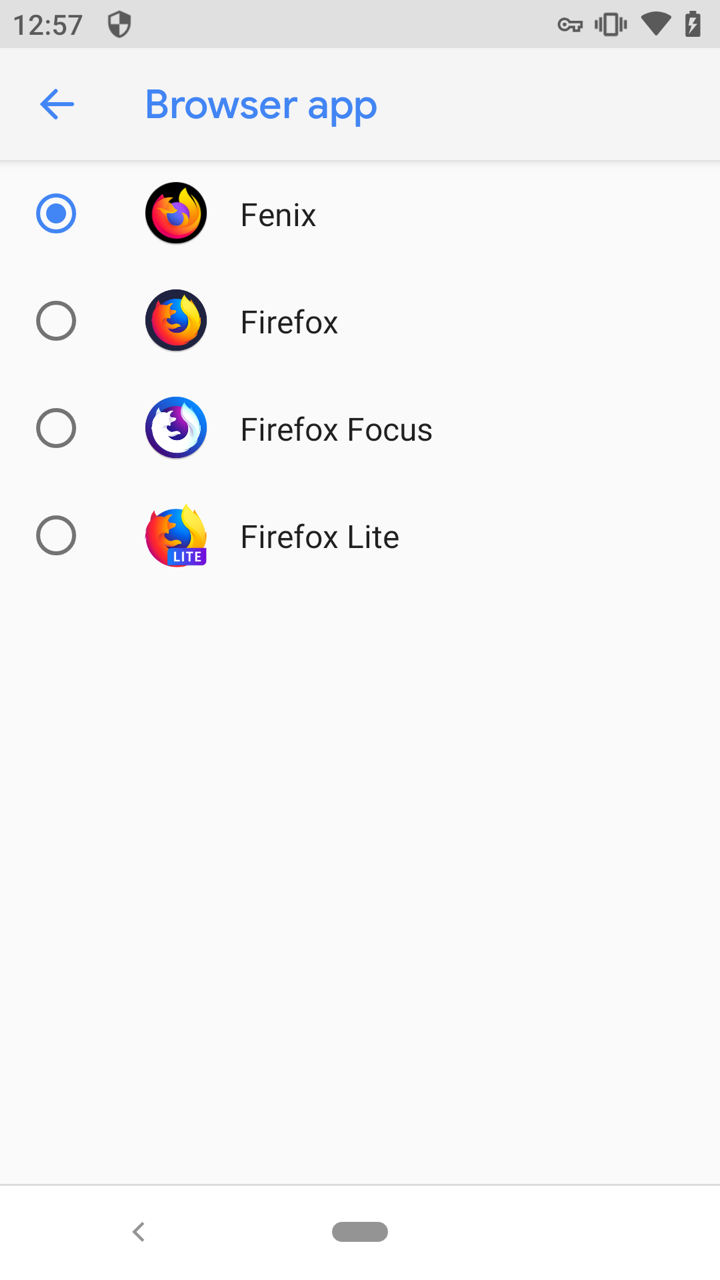Choose Firefox as the browser app
The width and height of the screenshot is (720, 1280).
pos(56,321)
